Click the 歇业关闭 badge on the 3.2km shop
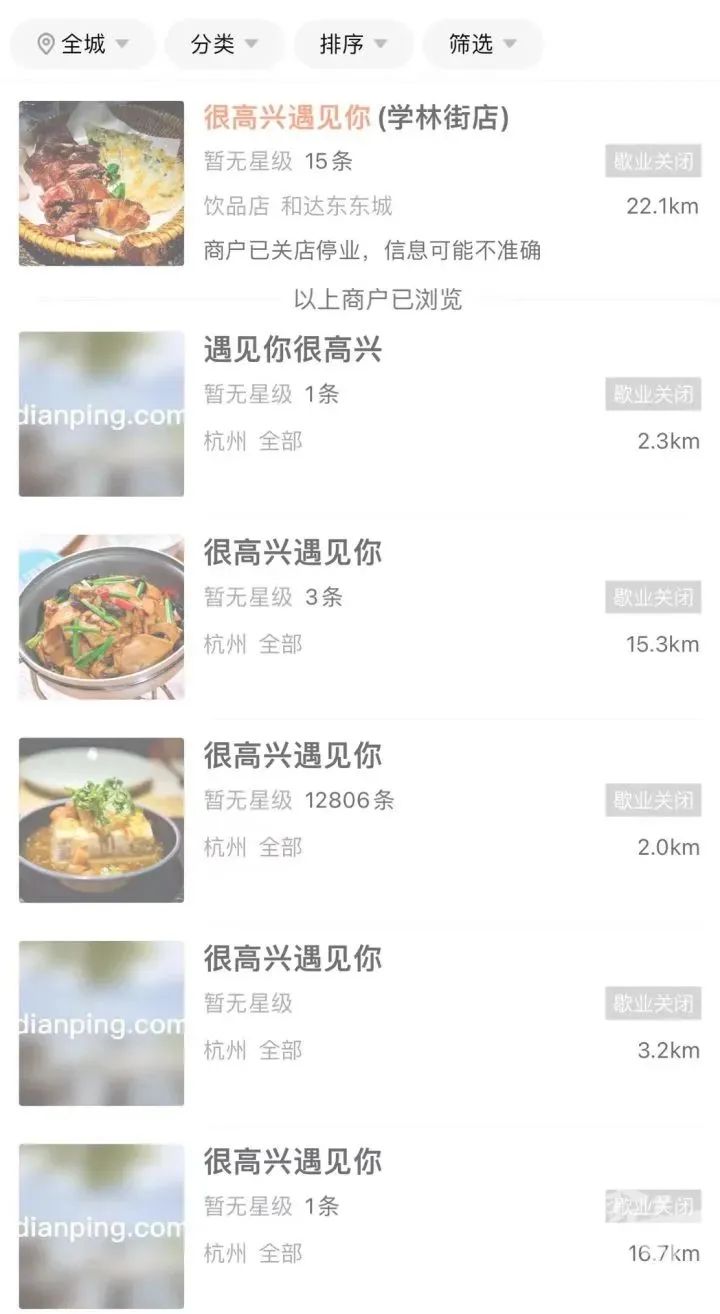 (x=654, y=1004)
